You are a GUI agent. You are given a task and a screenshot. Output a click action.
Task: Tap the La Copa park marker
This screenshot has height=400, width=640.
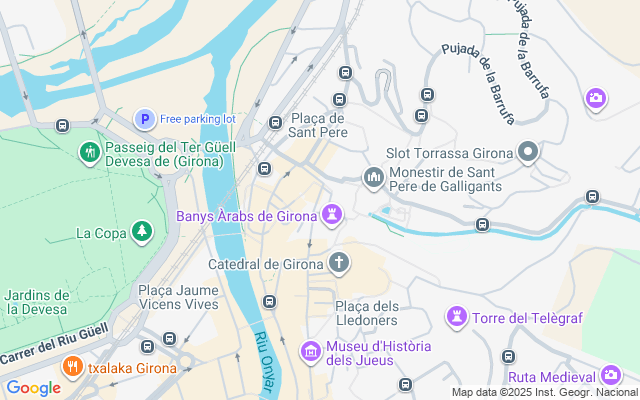pyautogui.click(x=143, y=232)
